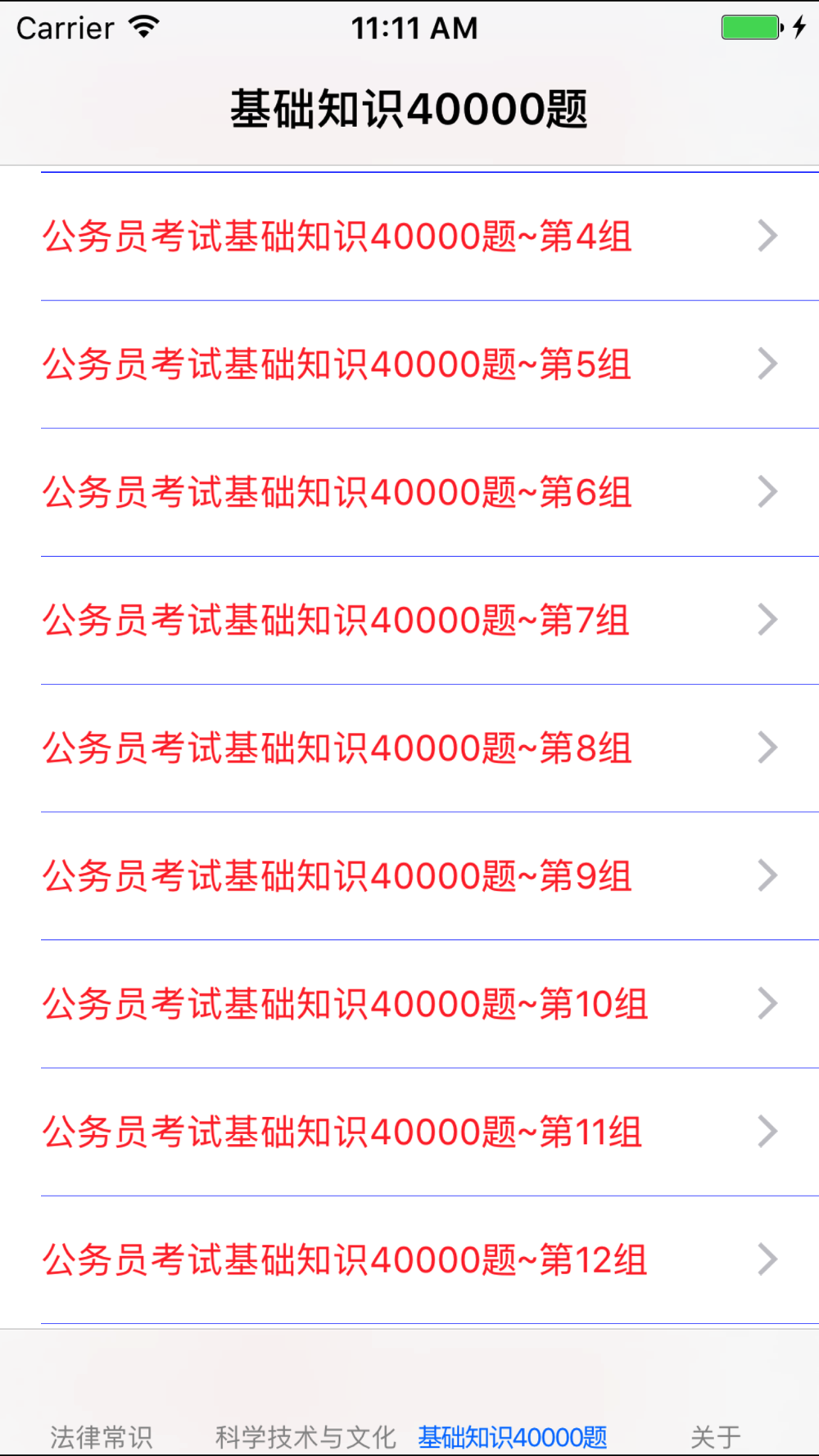The width and height of the screenshot is (819, 1456).
Task: Select the 基础知识40000题 tab
Action: tap(513, 1435)
